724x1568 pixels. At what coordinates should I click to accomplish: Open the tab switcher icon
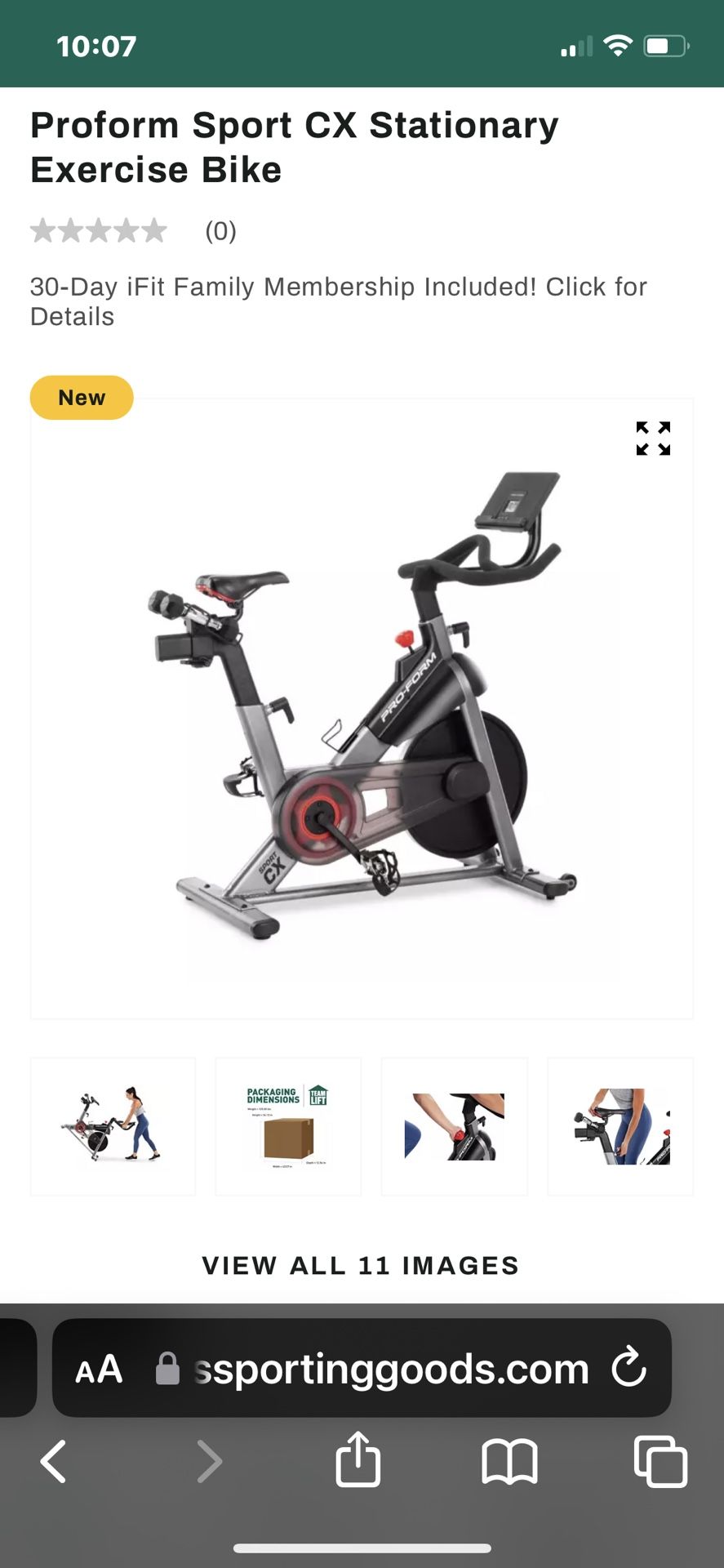click(660, 1462)
